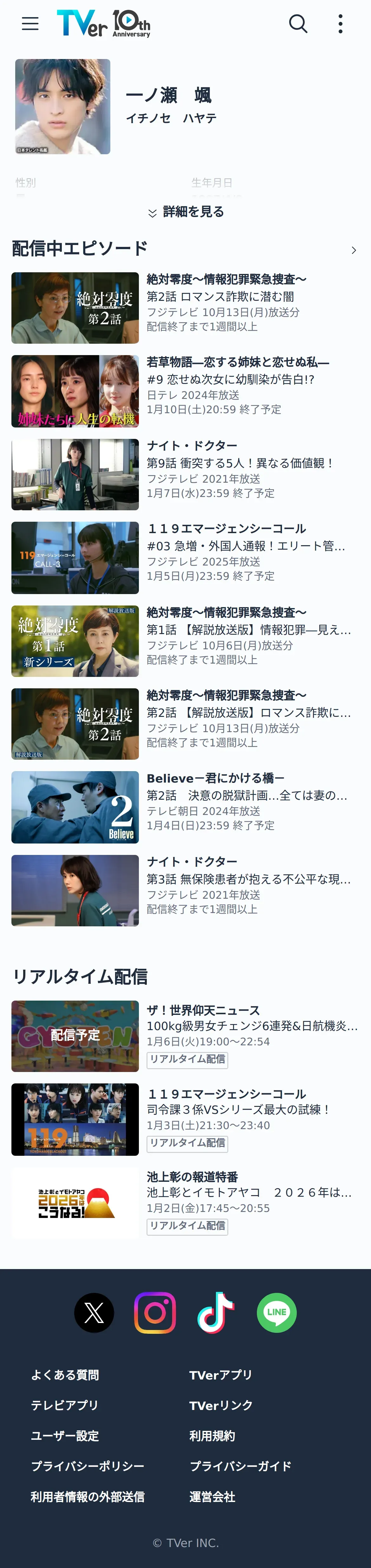Expand 詳細を見る profile details
Screen dimensions: 371x1568
coord(185,211)
